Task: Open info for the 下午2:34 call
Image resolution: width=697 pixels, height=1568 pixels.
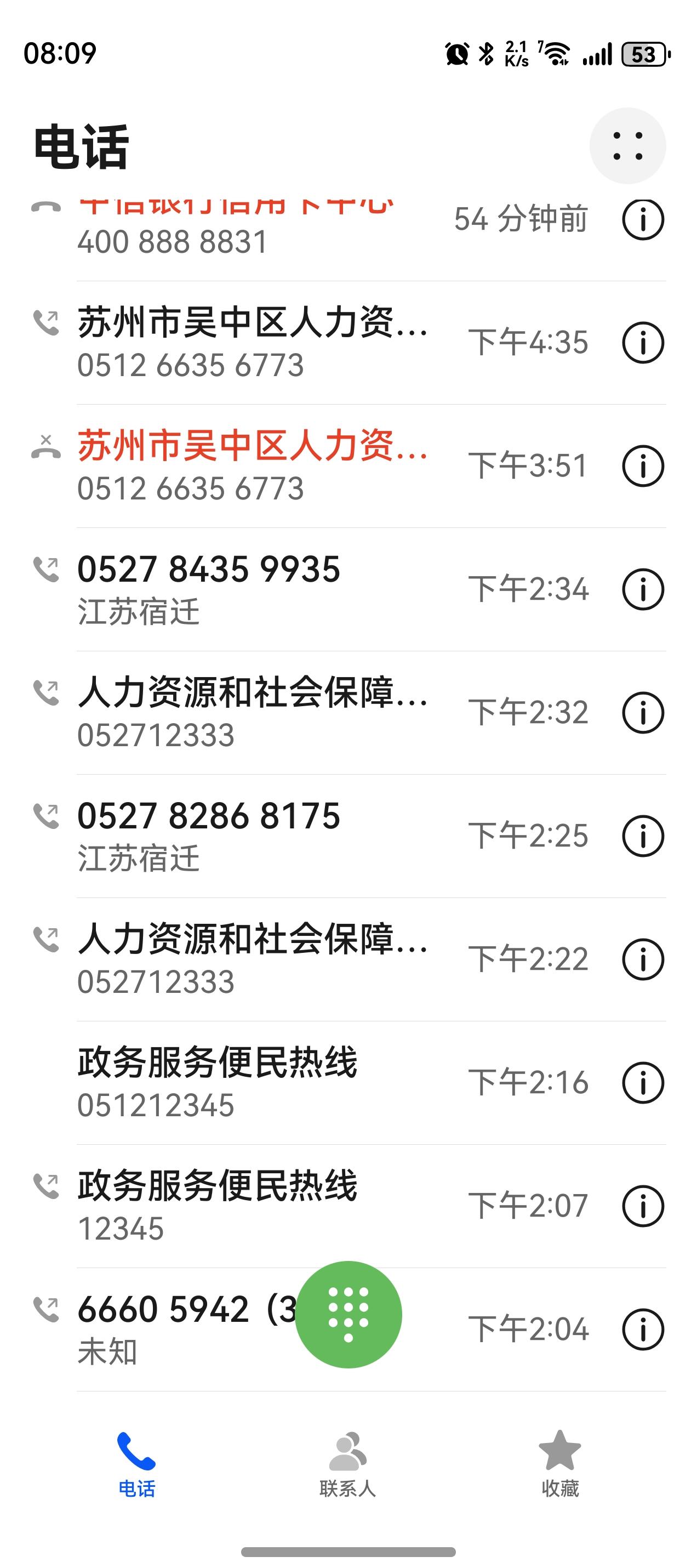Action: 643,589
